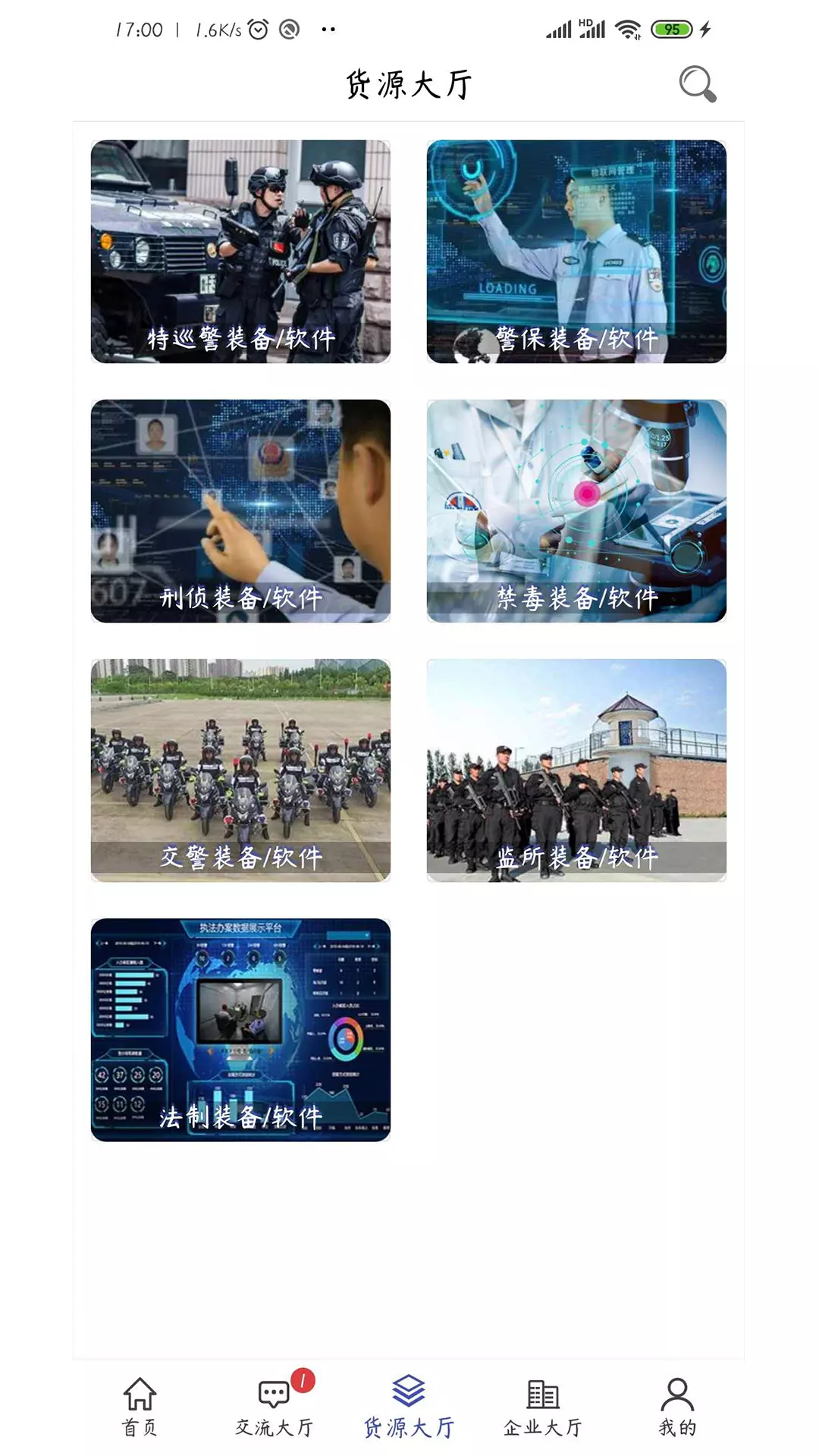Switch to the 首页 tab
The width and height of the screenshot is (819, 1456).
coord(140,1407)
